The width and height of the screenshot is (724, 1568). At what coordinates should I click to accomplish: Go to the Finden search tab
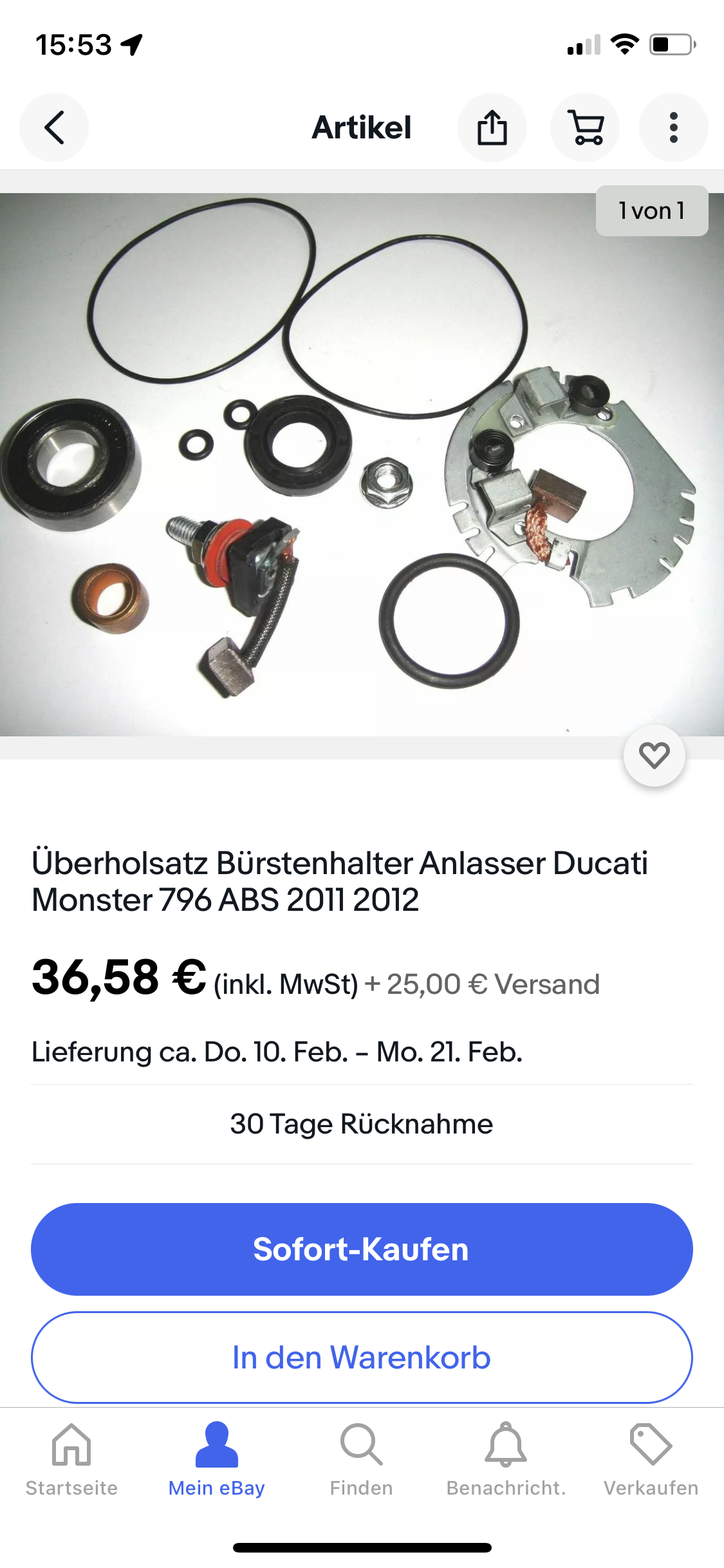pyautogui.click(x=362, y=1460)
